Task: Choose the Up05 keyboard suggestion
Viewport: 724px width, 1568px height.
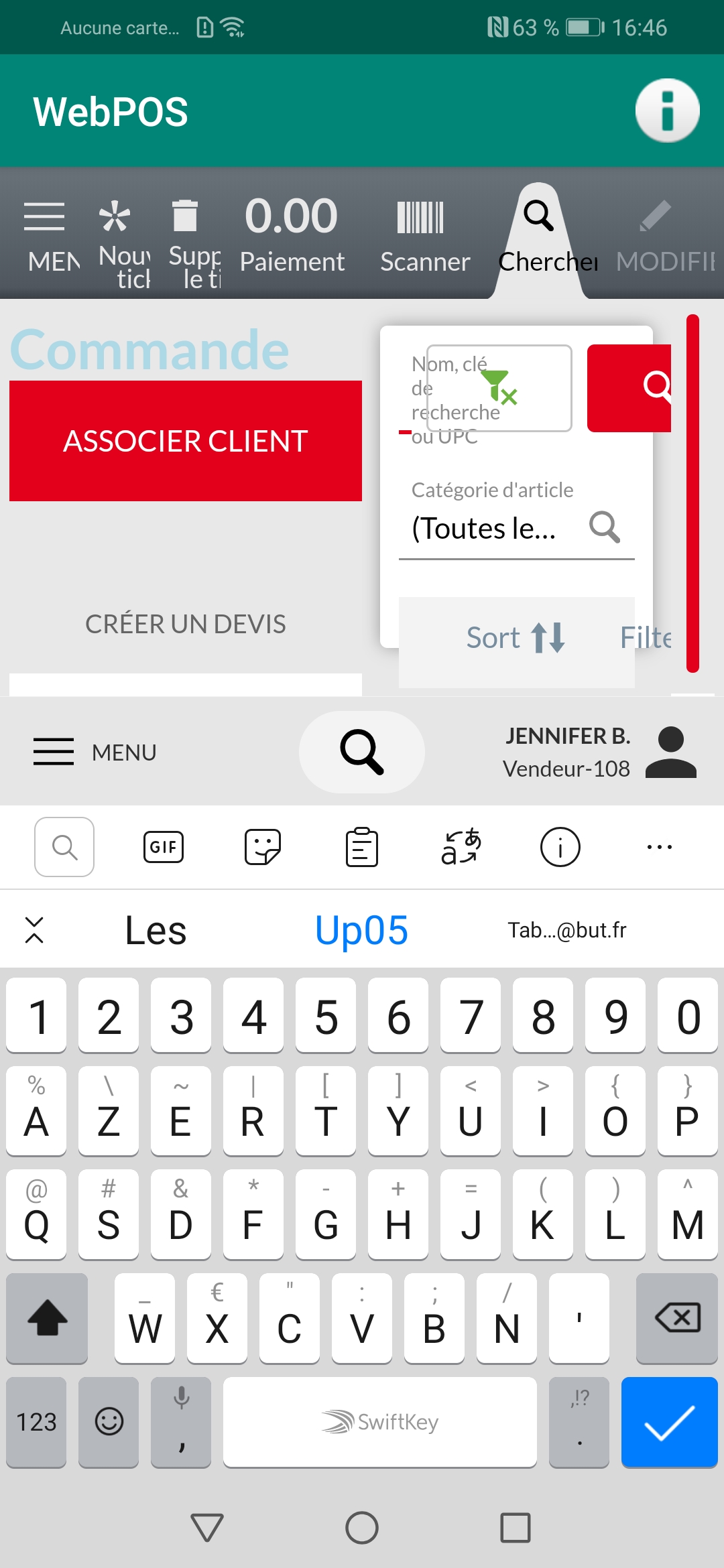Action: coord(361,930)
